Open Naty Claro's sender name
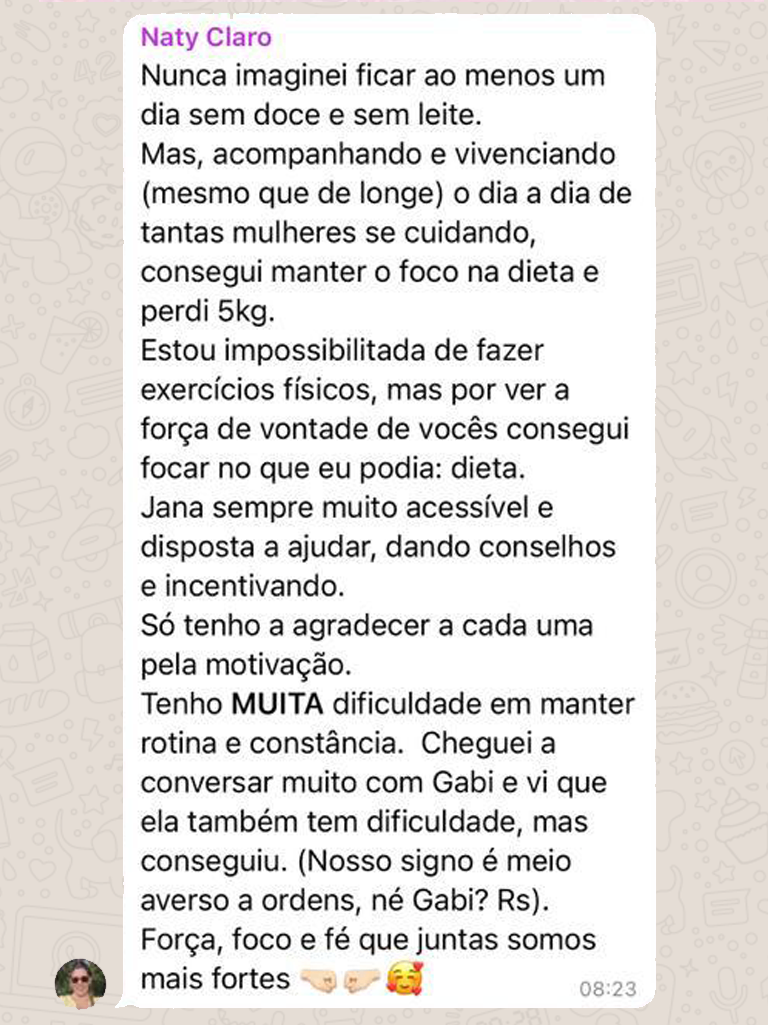Image resolution: width=768 pixels, height=1025 pixels. click(x=206, y=37)
